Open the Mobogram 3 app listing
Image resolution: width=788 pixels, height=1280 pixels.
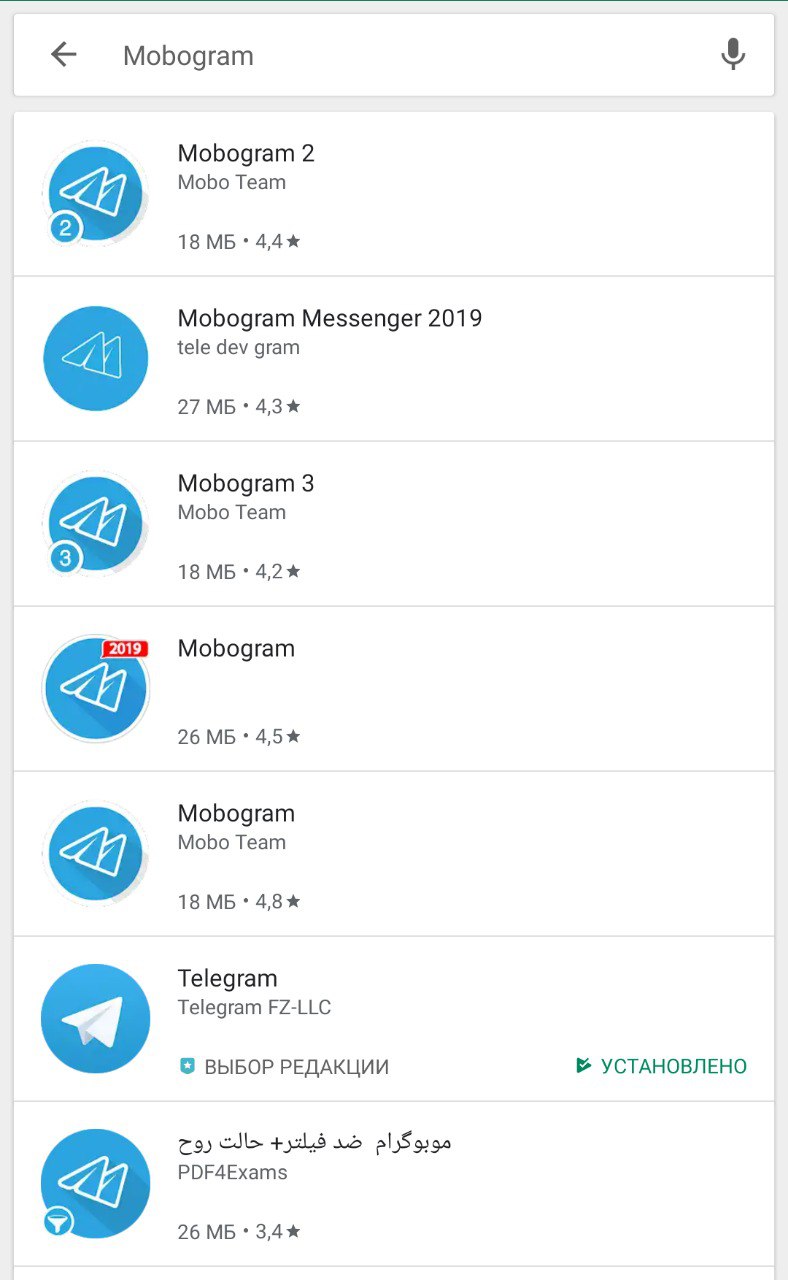pos(394,524)
